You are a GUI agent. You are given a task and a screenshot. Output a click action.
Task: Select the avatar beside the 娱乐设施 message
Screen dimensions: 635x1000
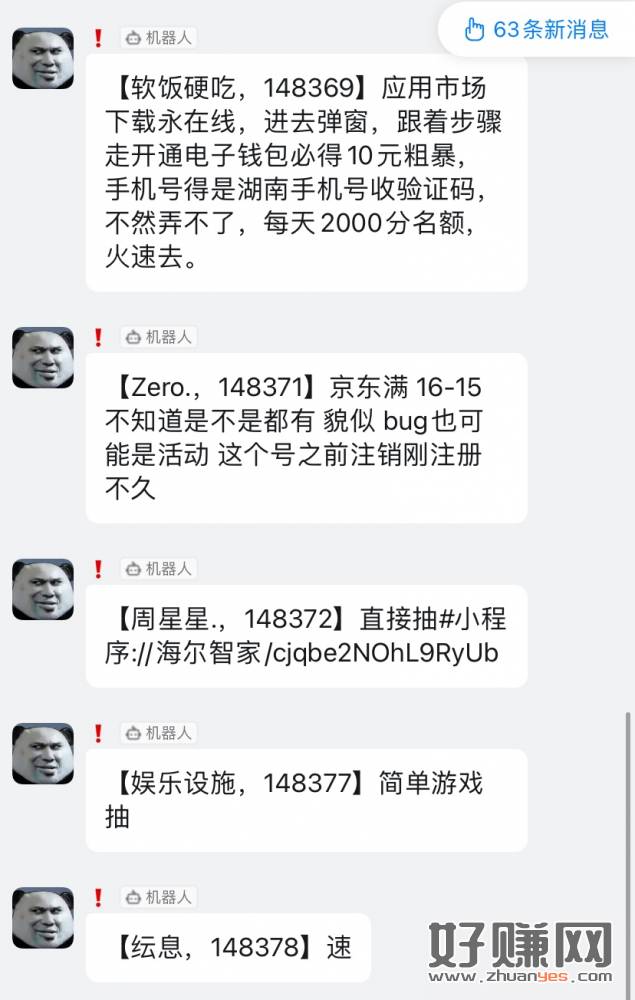(x=43, y=753)
